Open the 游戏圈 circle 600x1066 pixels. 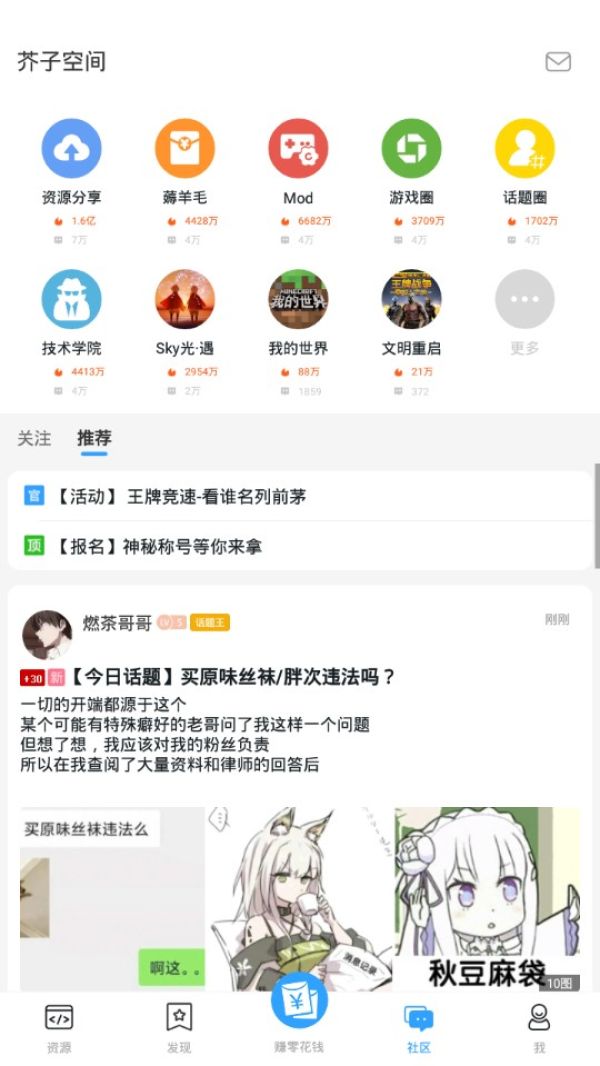[411, 148]
